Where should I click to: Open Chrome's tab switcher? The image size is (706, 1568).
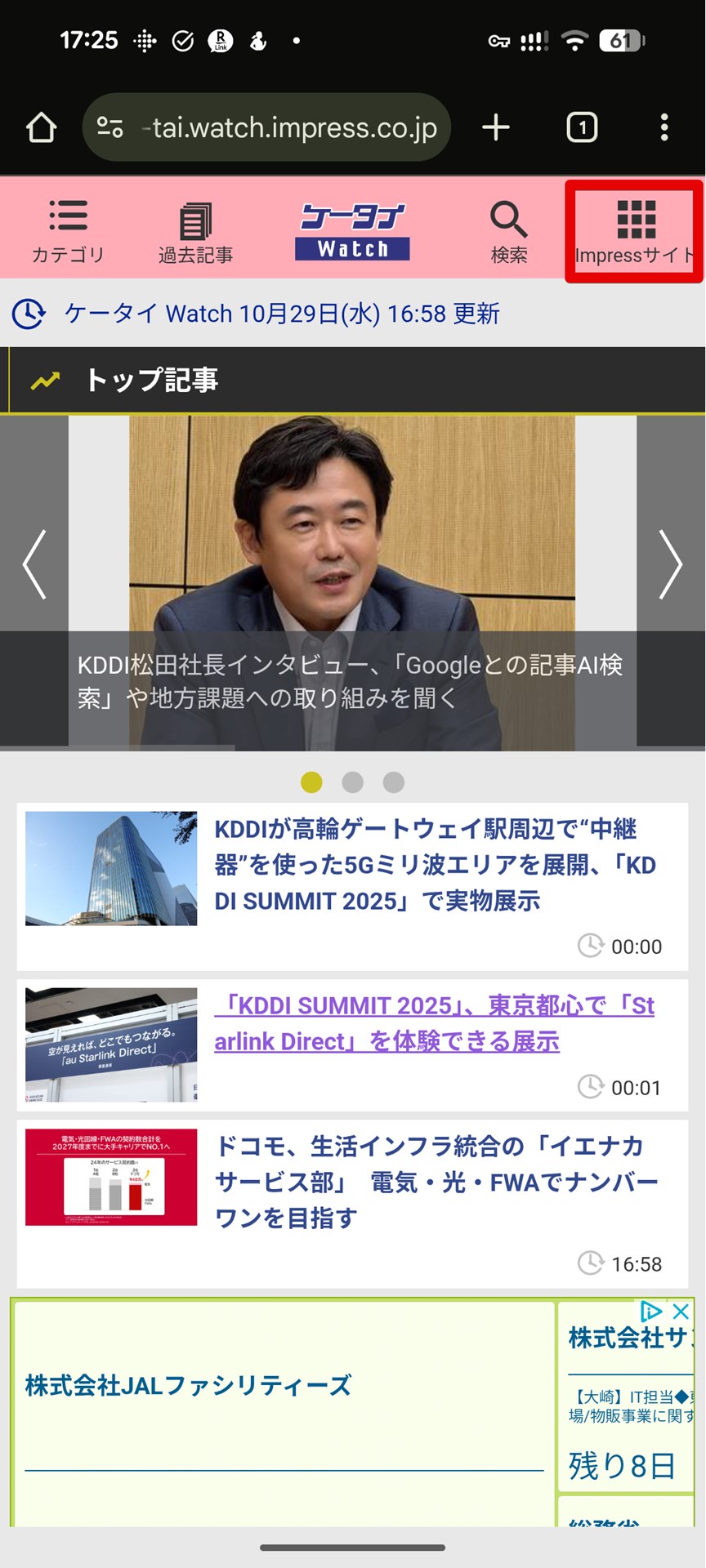[x=582, y=127]
